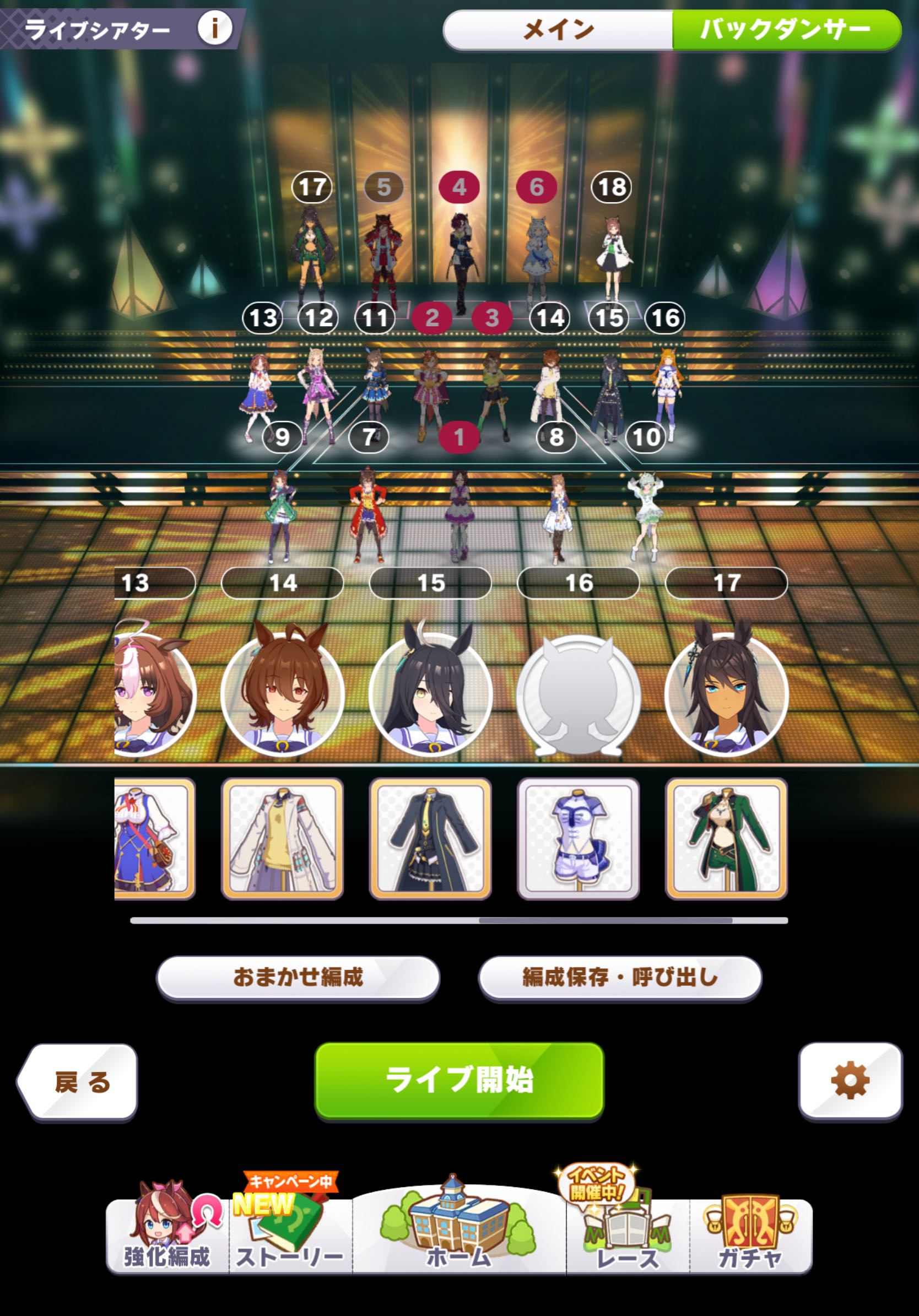Open the gear settings
The width and height of the screenshot is (919, 1316).
pos(850,1080)
